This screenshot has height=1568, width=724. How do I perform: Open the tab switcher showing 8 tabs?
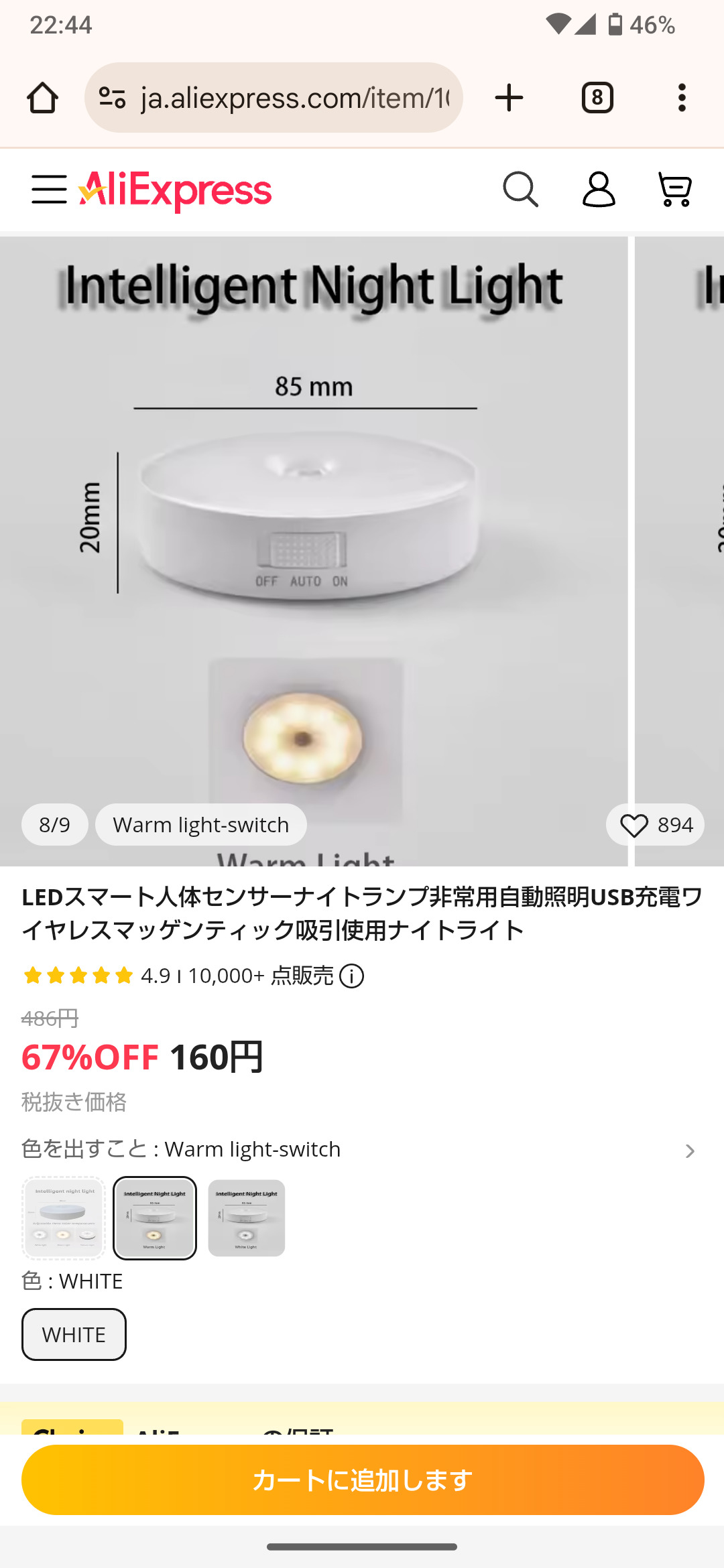coord(597,98)
